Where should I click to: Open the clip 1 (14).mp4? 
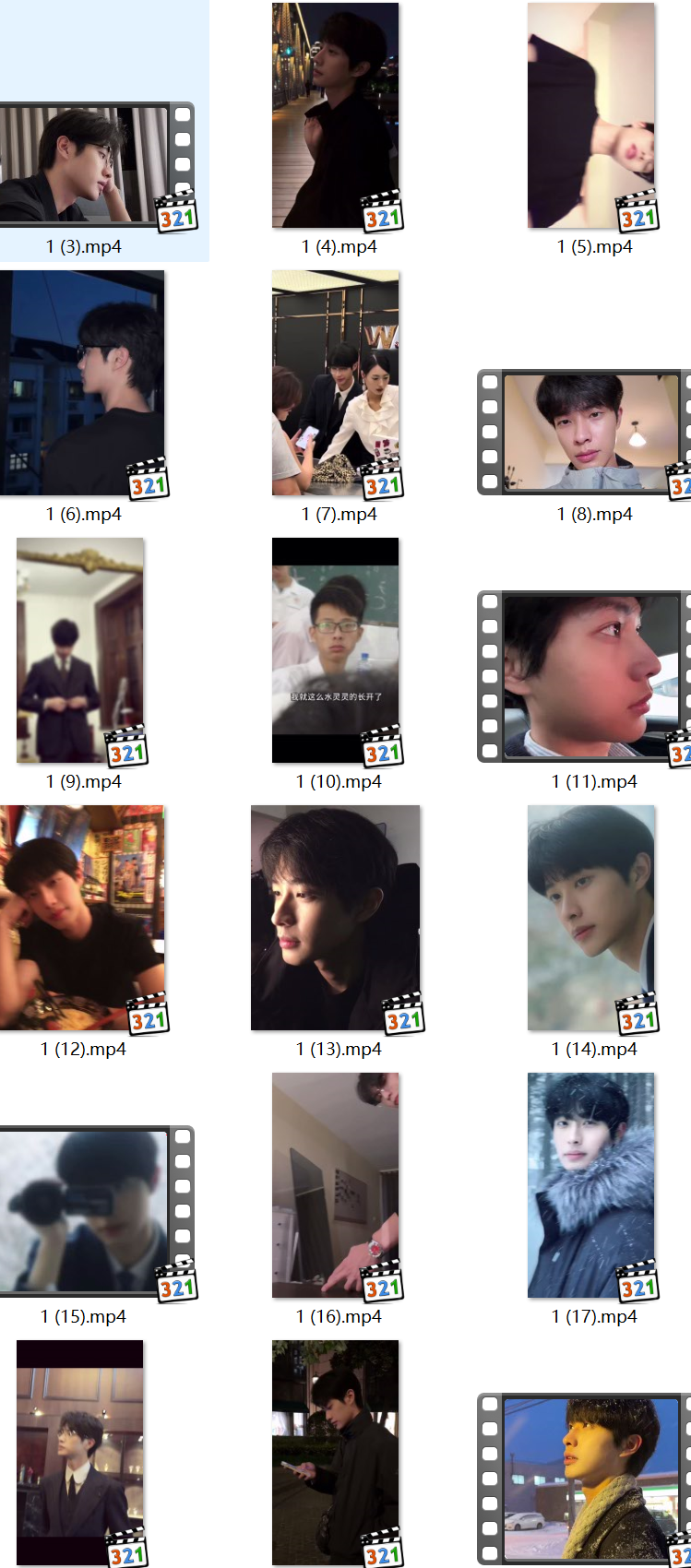[x=591, y=918]
